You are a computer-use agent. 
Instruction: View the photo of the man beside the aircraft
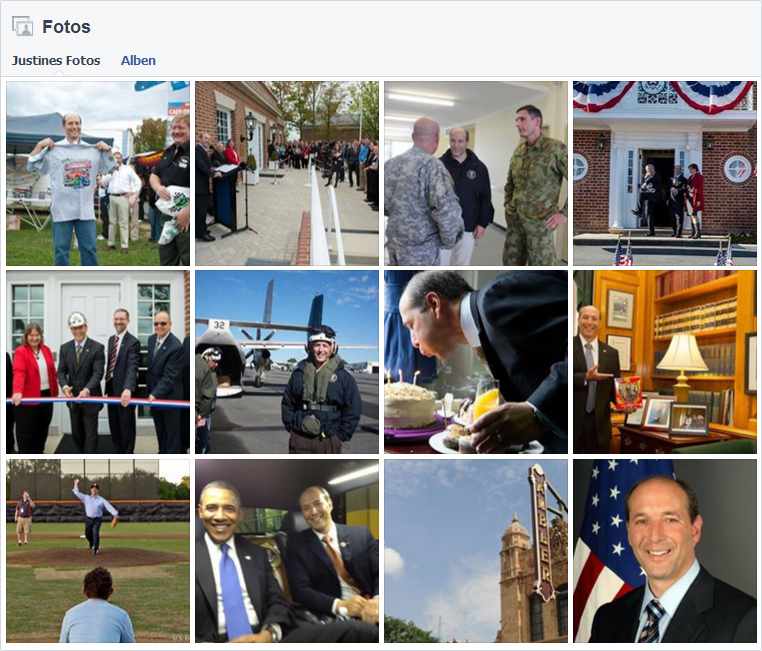[x=286, y=362]
